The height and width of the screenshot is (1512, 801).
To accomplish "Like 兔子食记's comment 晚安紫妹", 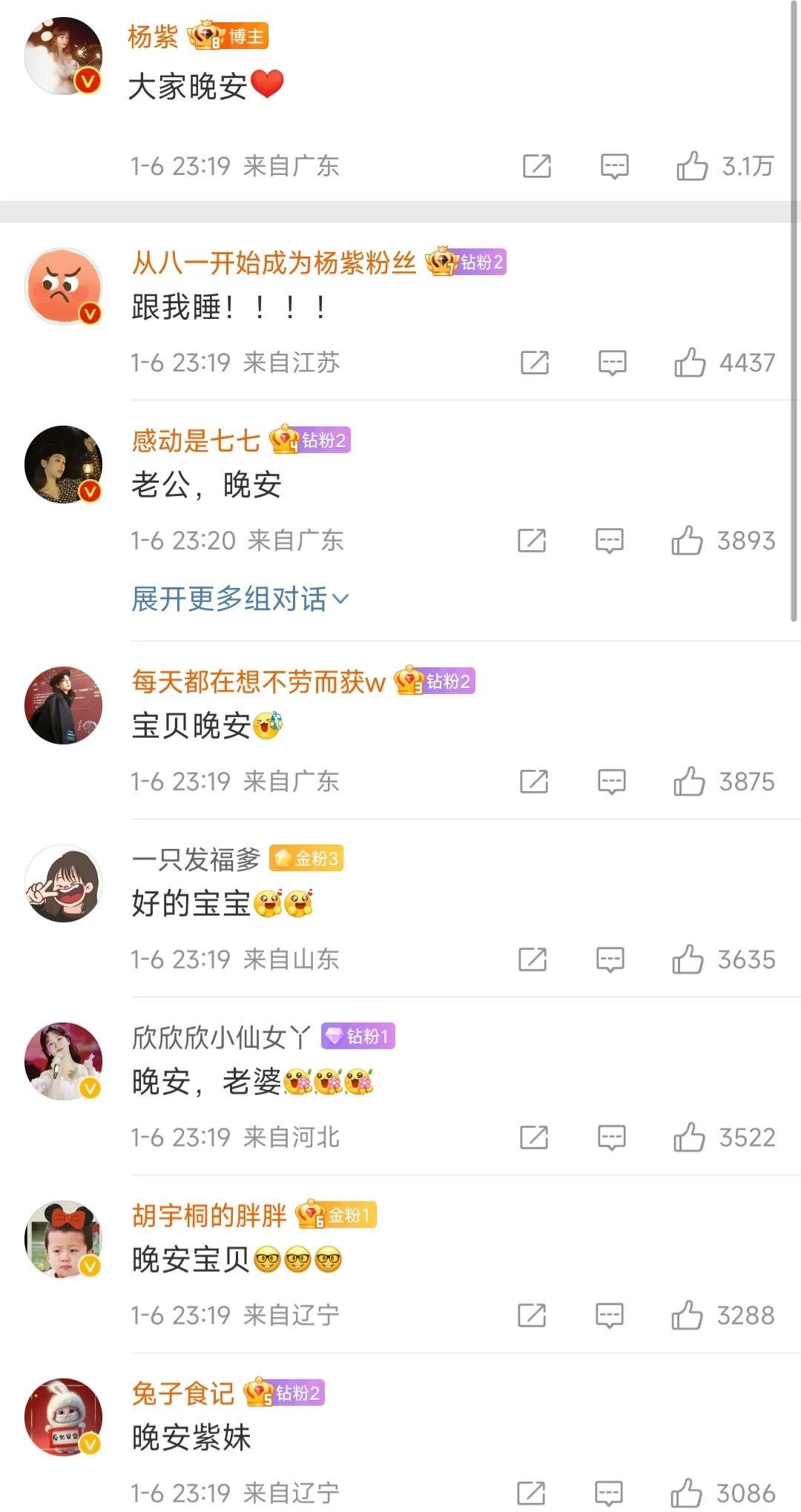I will 686,1493.
